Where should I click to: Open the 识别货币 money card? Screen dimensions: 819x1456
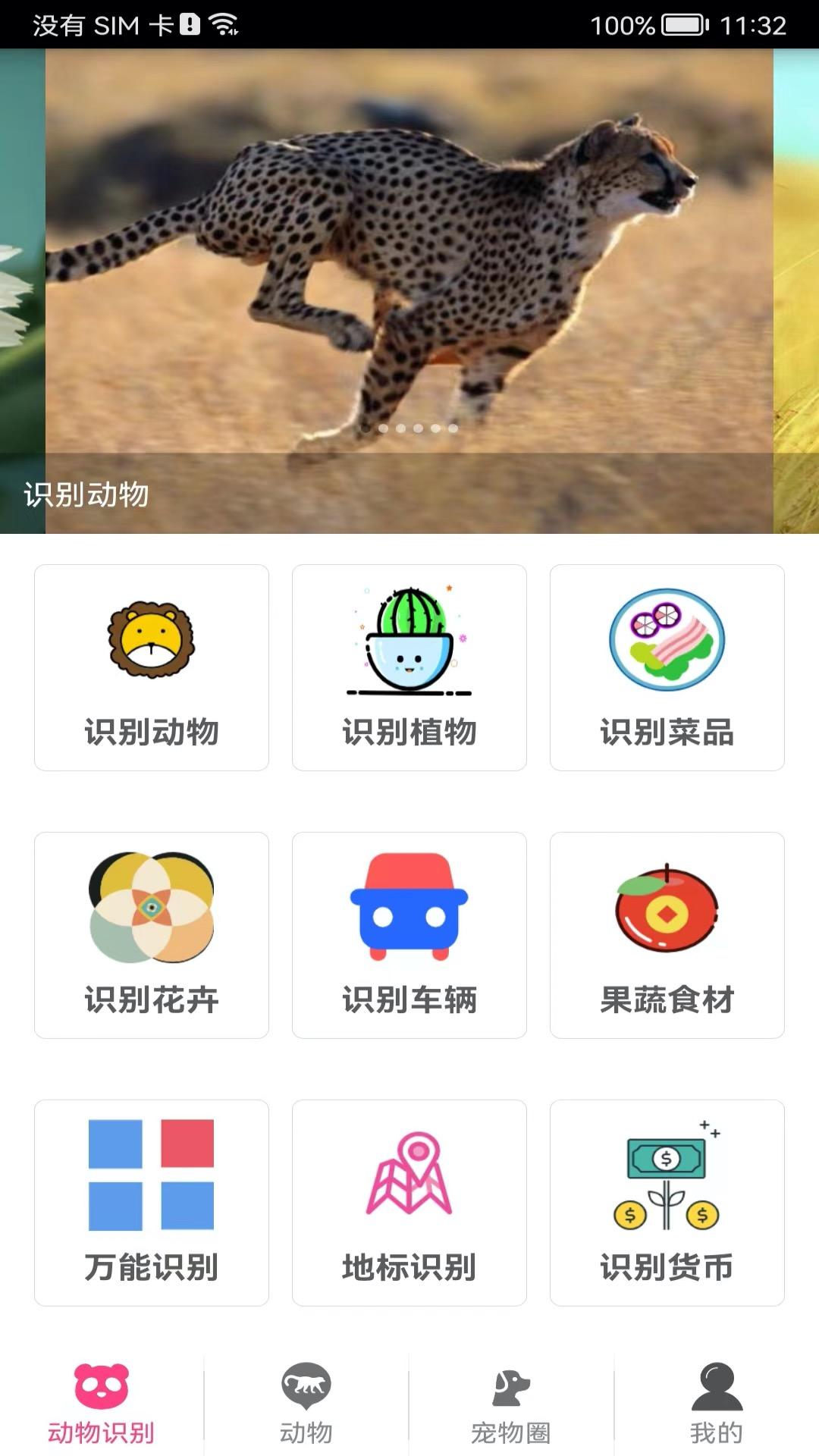667,1203
